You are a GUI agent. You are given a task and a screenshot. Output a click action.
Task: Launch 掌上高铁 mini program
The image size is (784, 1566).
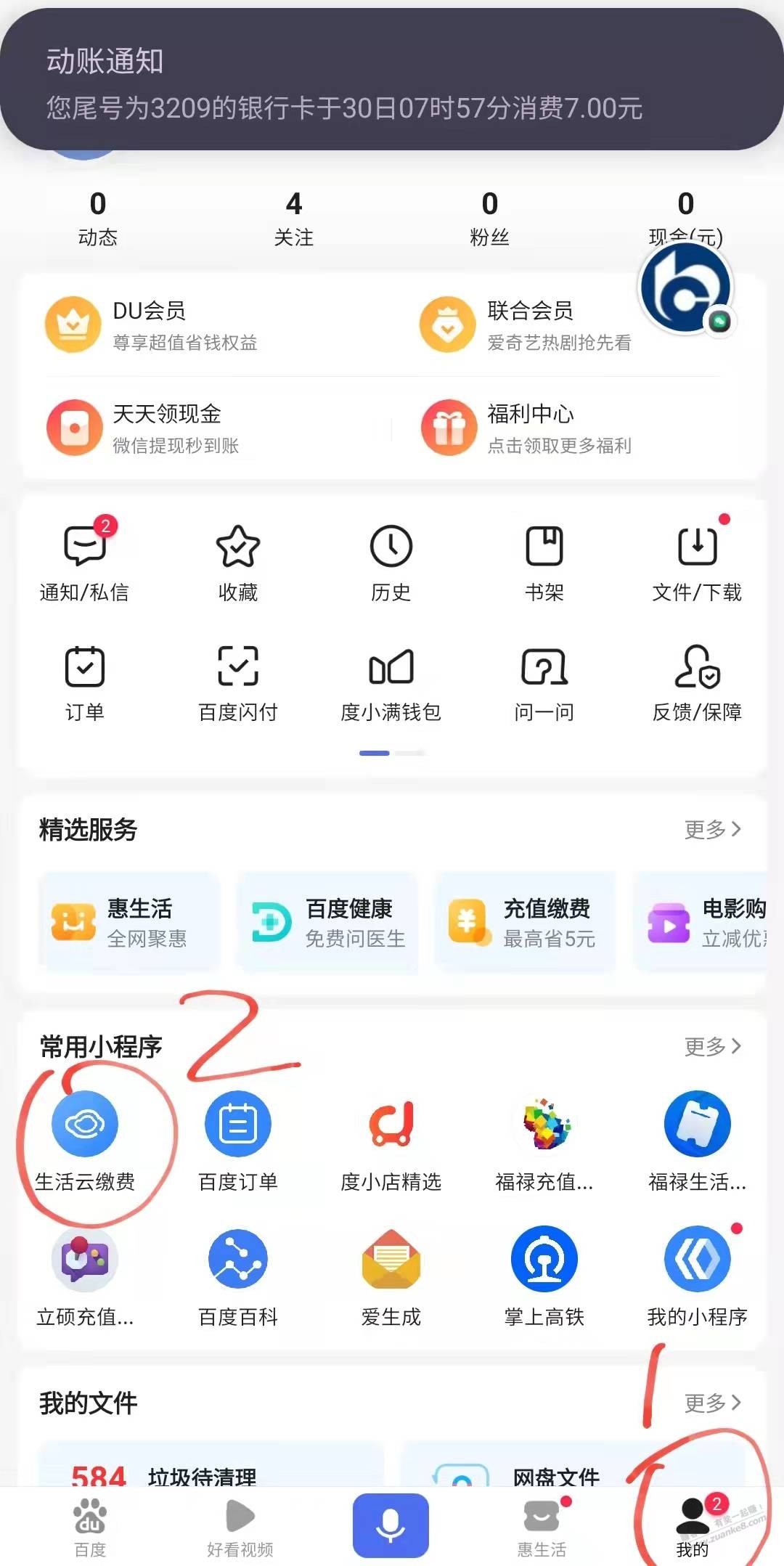point(544,1276)
